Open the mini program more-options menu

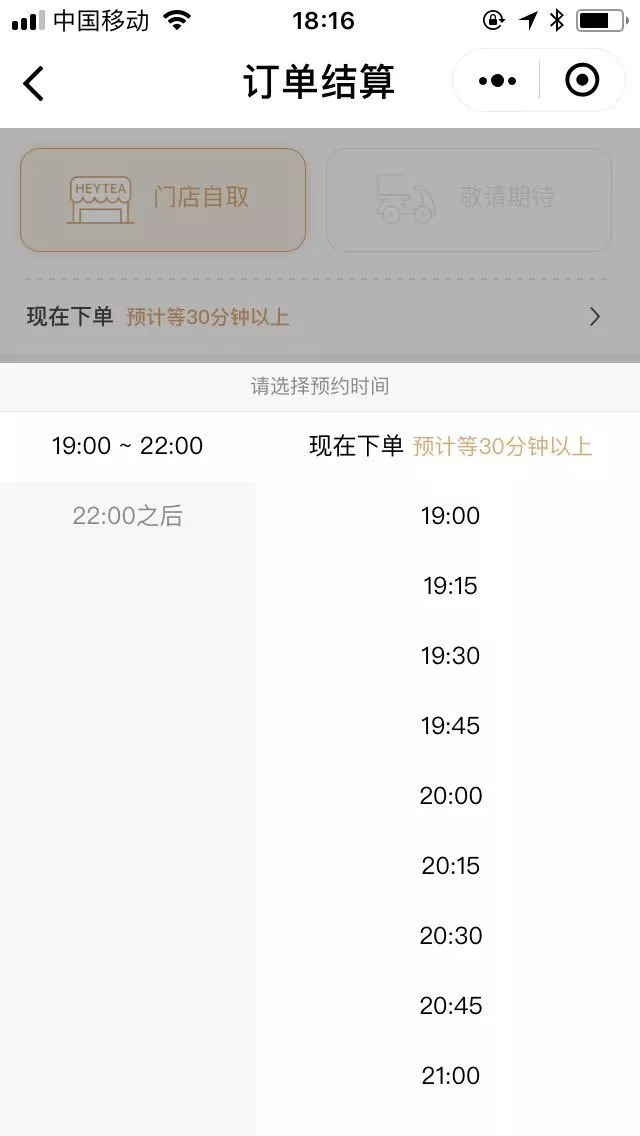[x=497, y=81]
